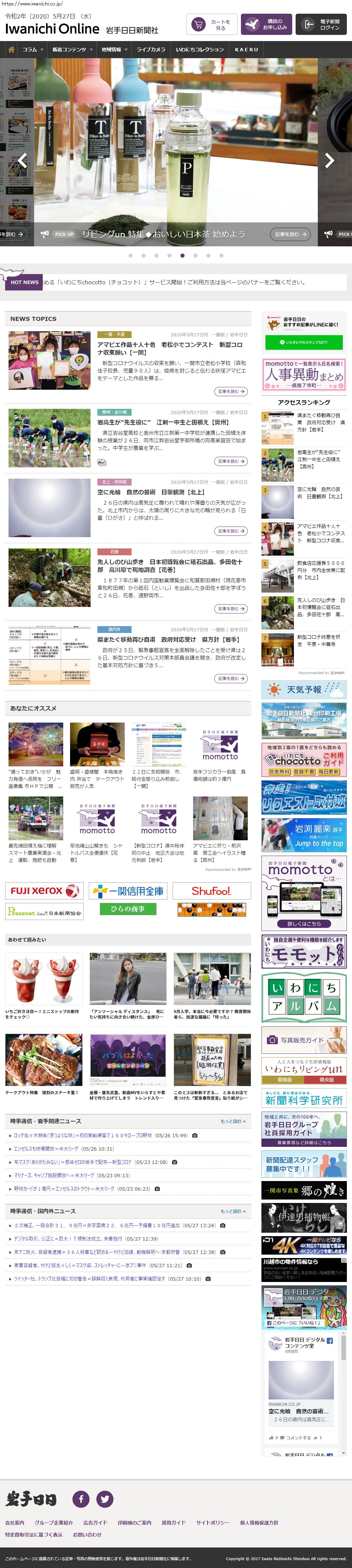Tap the いわにちのスタンプGET green button

[x=303, y=342]
